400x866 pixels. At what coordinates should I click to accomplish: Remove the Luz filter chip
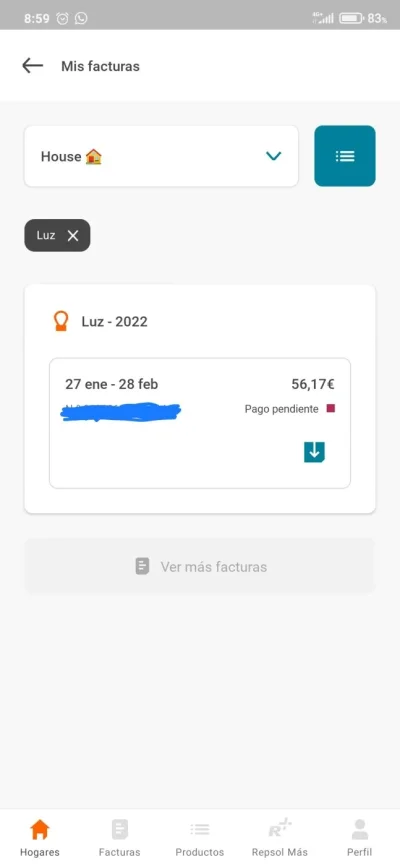point(73,236)
